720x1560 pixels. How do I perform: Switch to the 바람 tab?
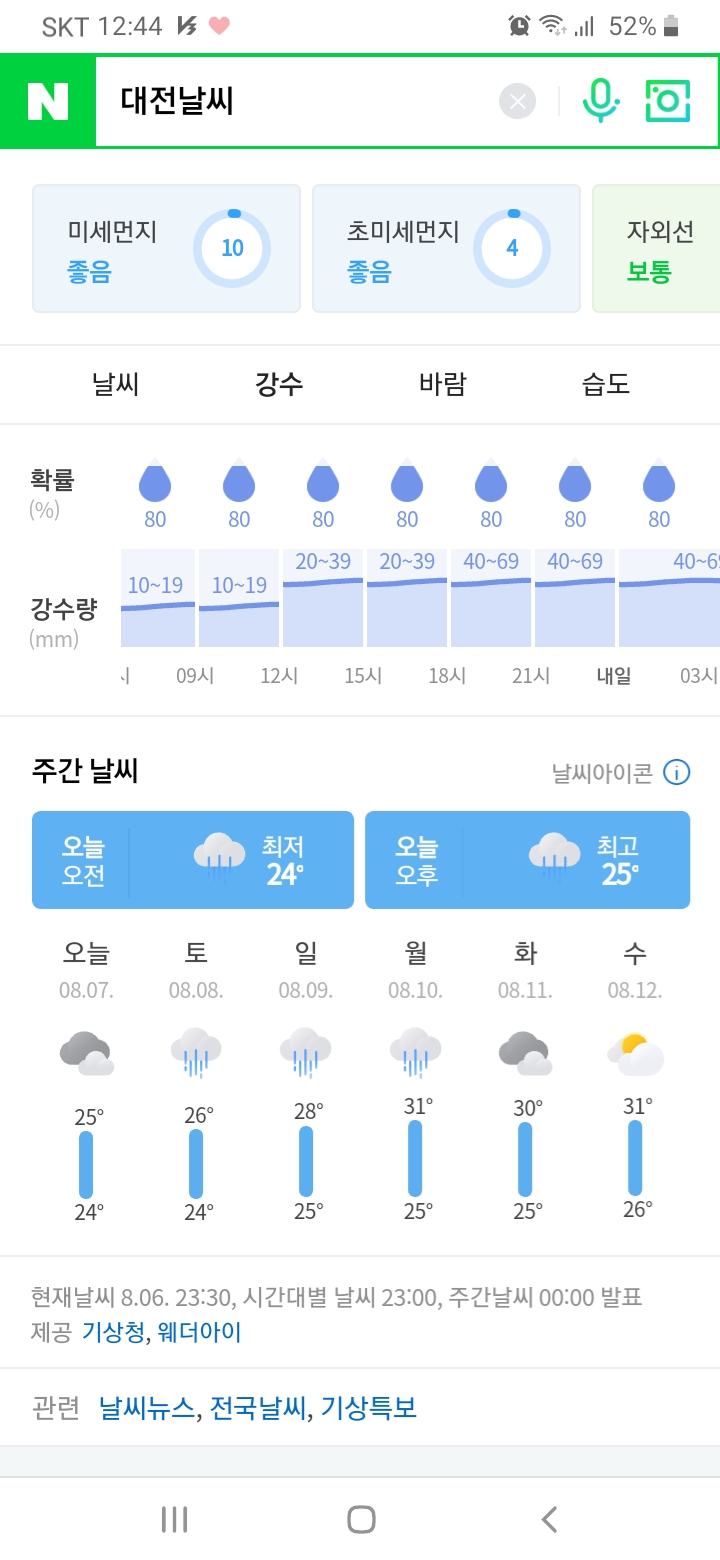(x=442, y=384)
